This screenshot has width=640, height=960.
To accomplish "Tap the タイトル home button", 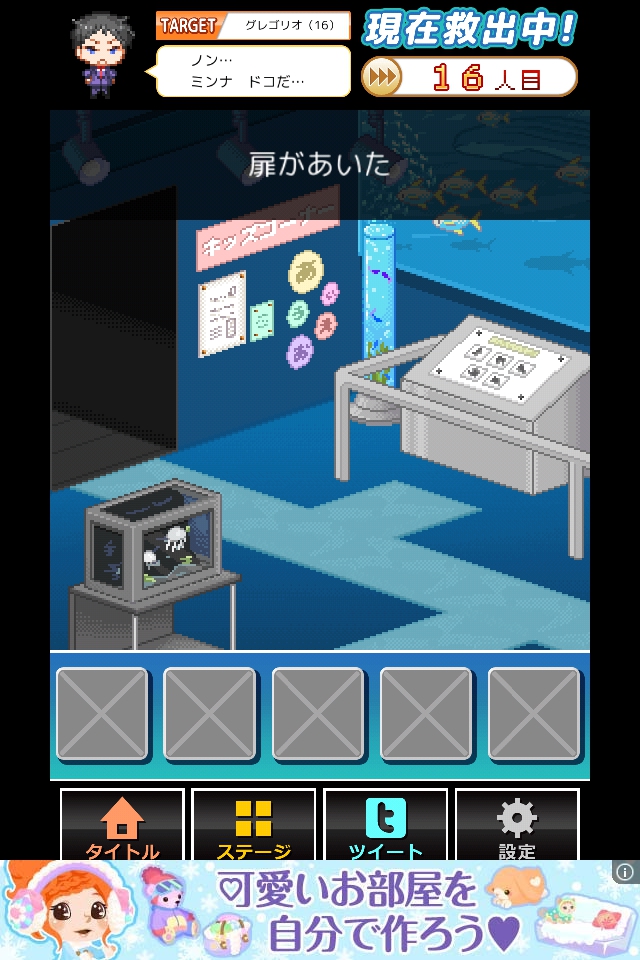I will click(x=122, y=826).
